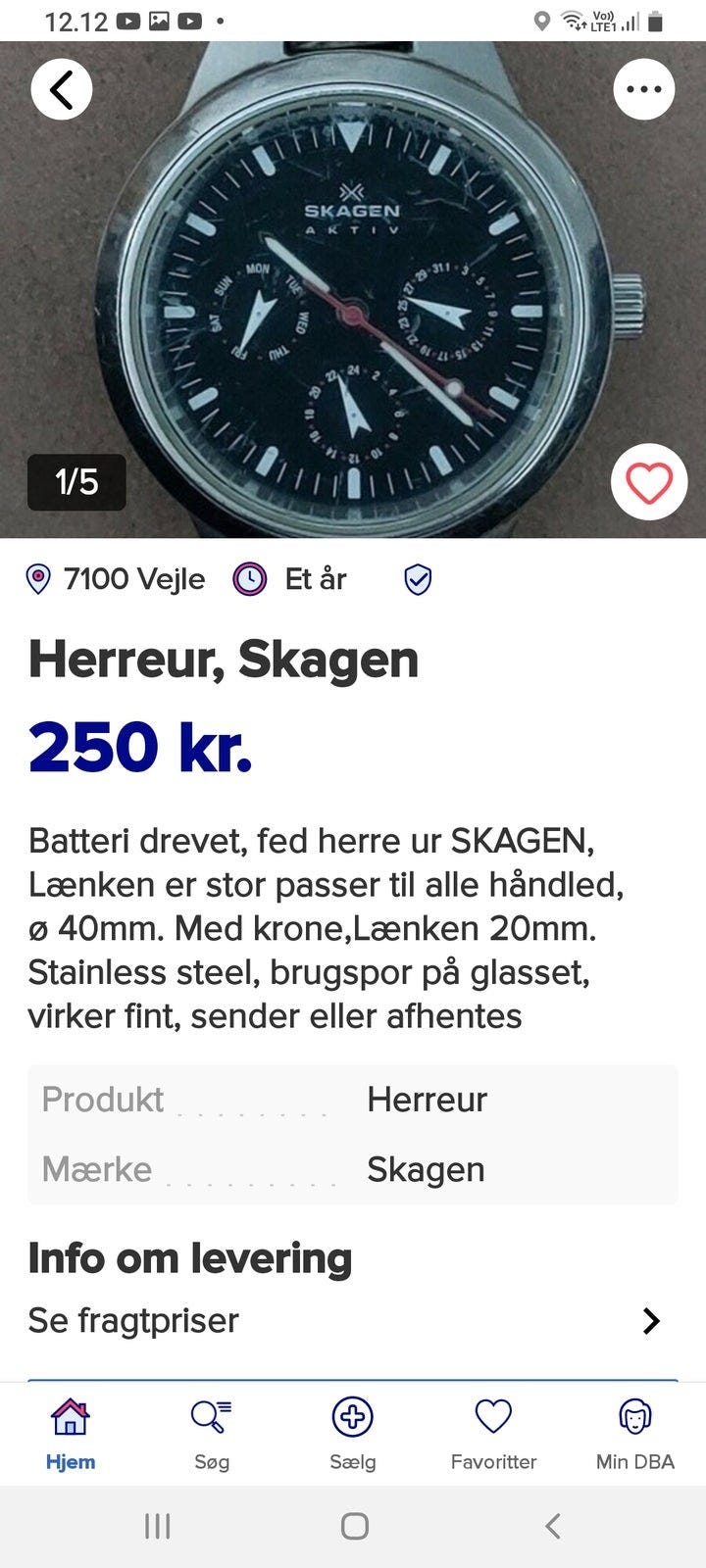Expand the 1/5 image counter overlay
This screenshot has width=706, height=1568.
pyautogui.click(x=77, y=481)
